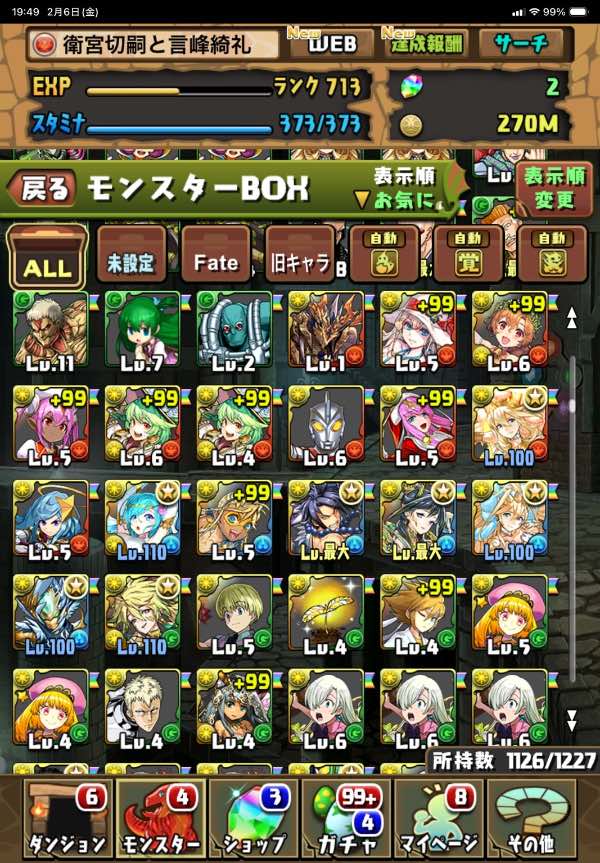
Task: Tap the 戻る back button
Action: coord(42,188)
